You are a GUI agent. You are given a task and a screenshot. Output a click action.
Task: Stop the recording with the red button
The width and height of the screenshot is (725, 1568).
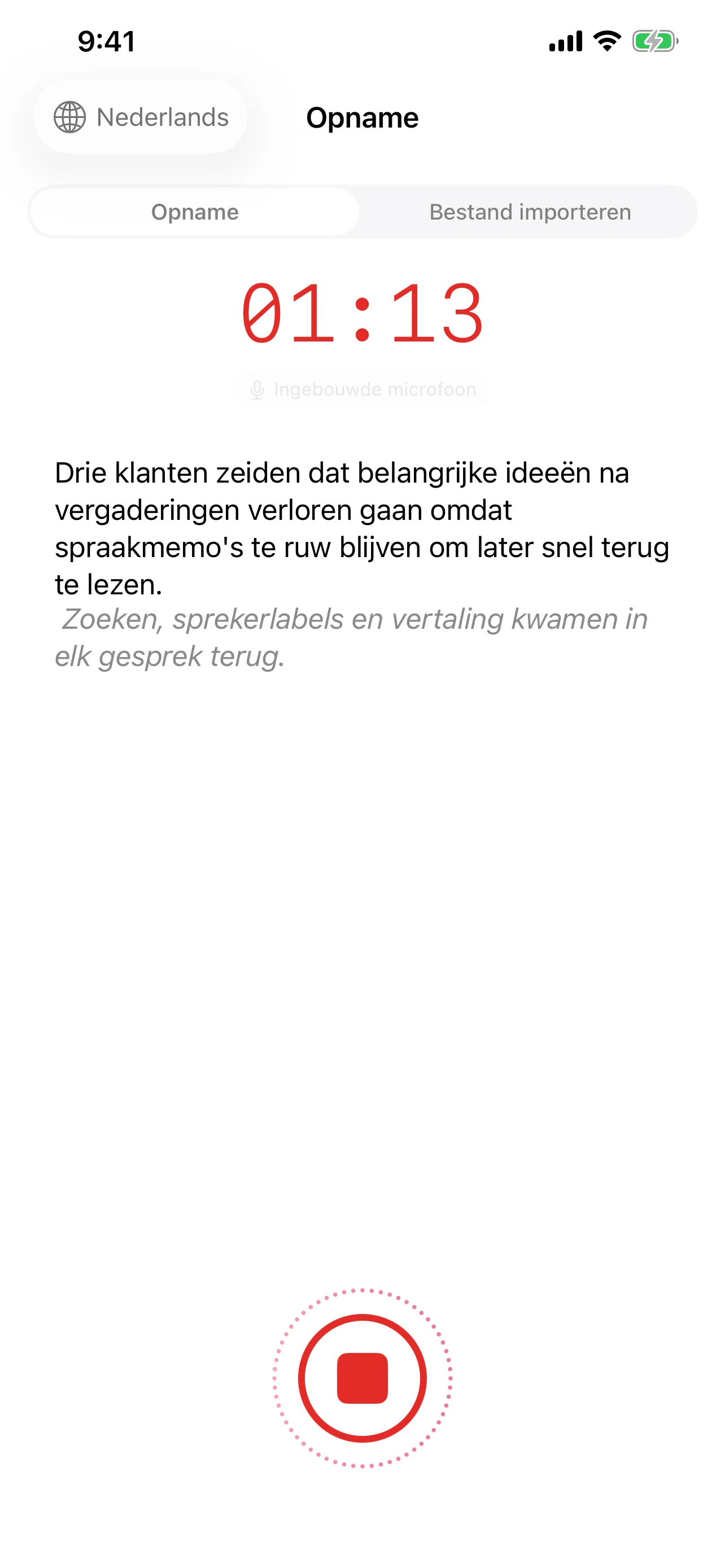point(362,1378)
